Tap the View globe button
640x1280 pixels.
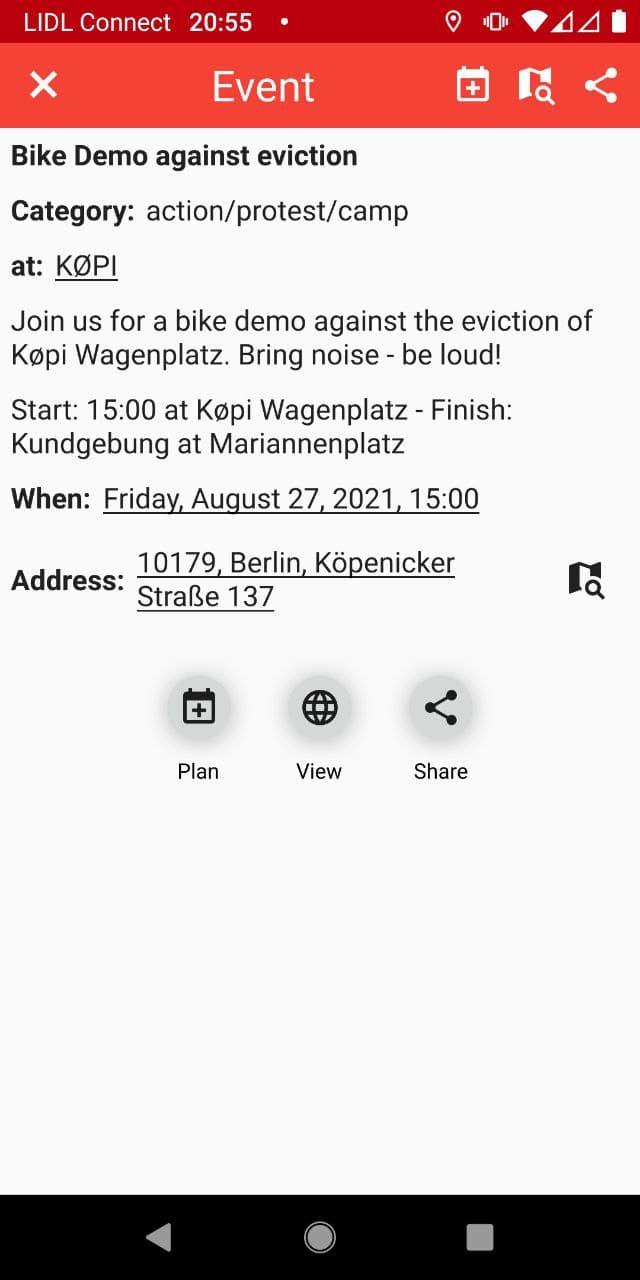pos(319,708)
